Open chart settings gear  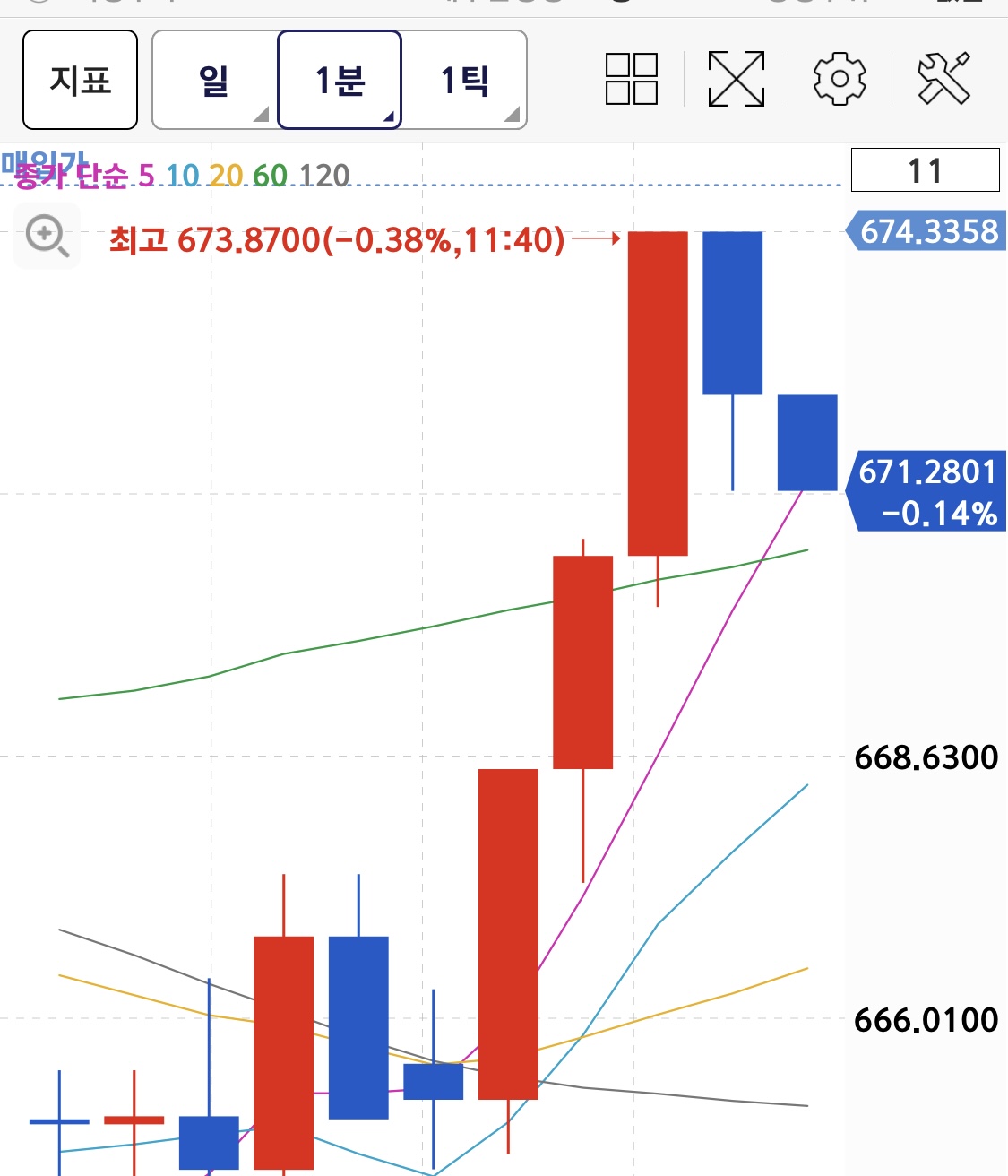[x=840, y=79]
